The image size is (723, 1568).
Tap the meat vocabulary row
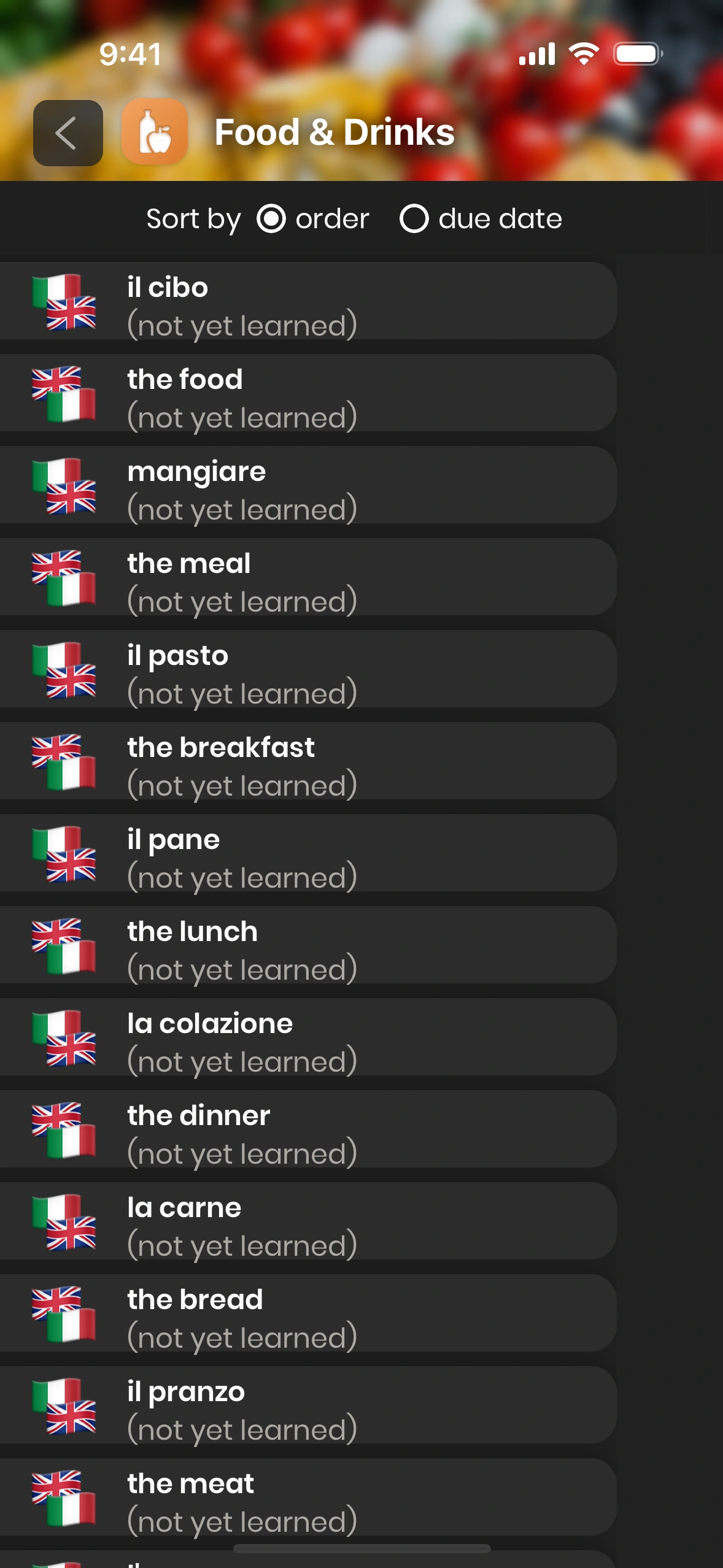pyautogui.click(x=307, y=1497)
